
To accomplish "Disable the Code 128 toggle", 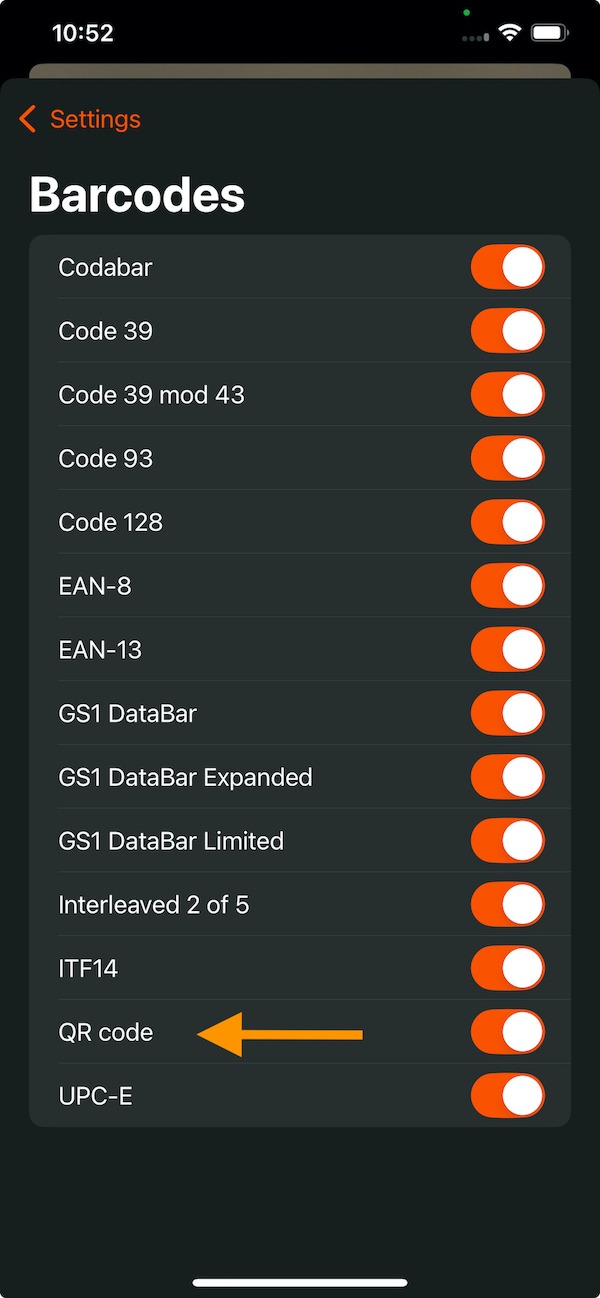I will 507,522.
